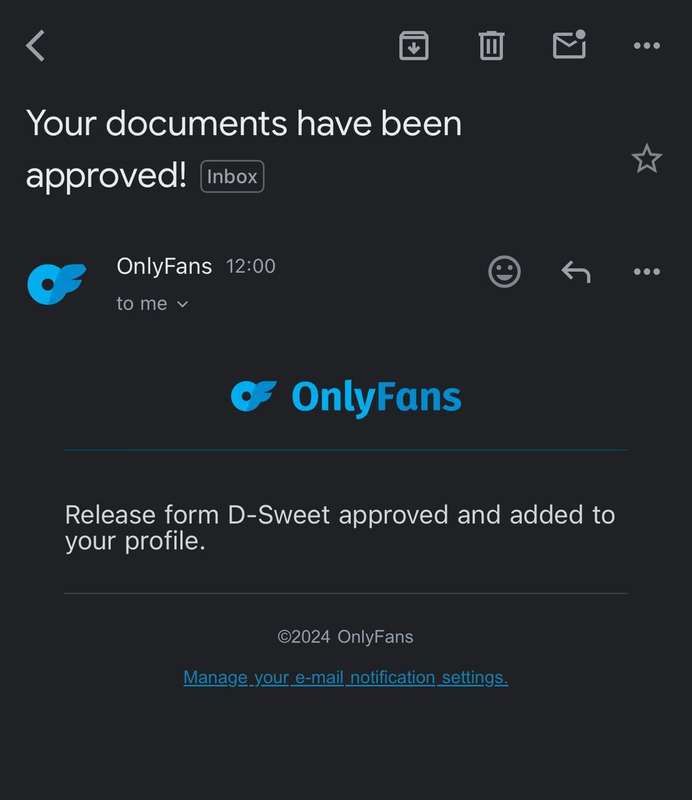Go back to the inbox
The width and height of the screenshot is (692, 800).
[x=36, y=45]
